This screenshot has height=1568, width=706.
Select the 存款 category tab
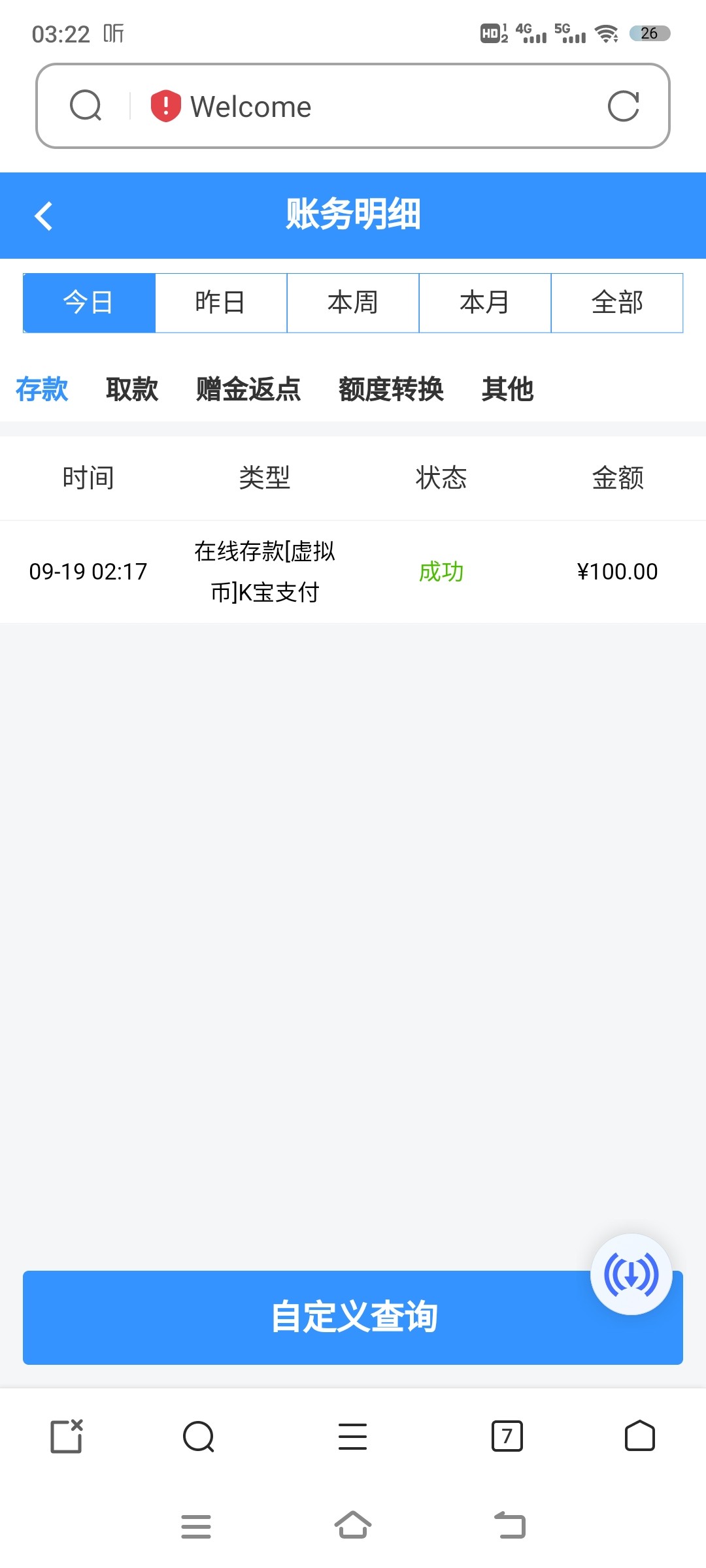pyautogui.click(x=42, y=389)
